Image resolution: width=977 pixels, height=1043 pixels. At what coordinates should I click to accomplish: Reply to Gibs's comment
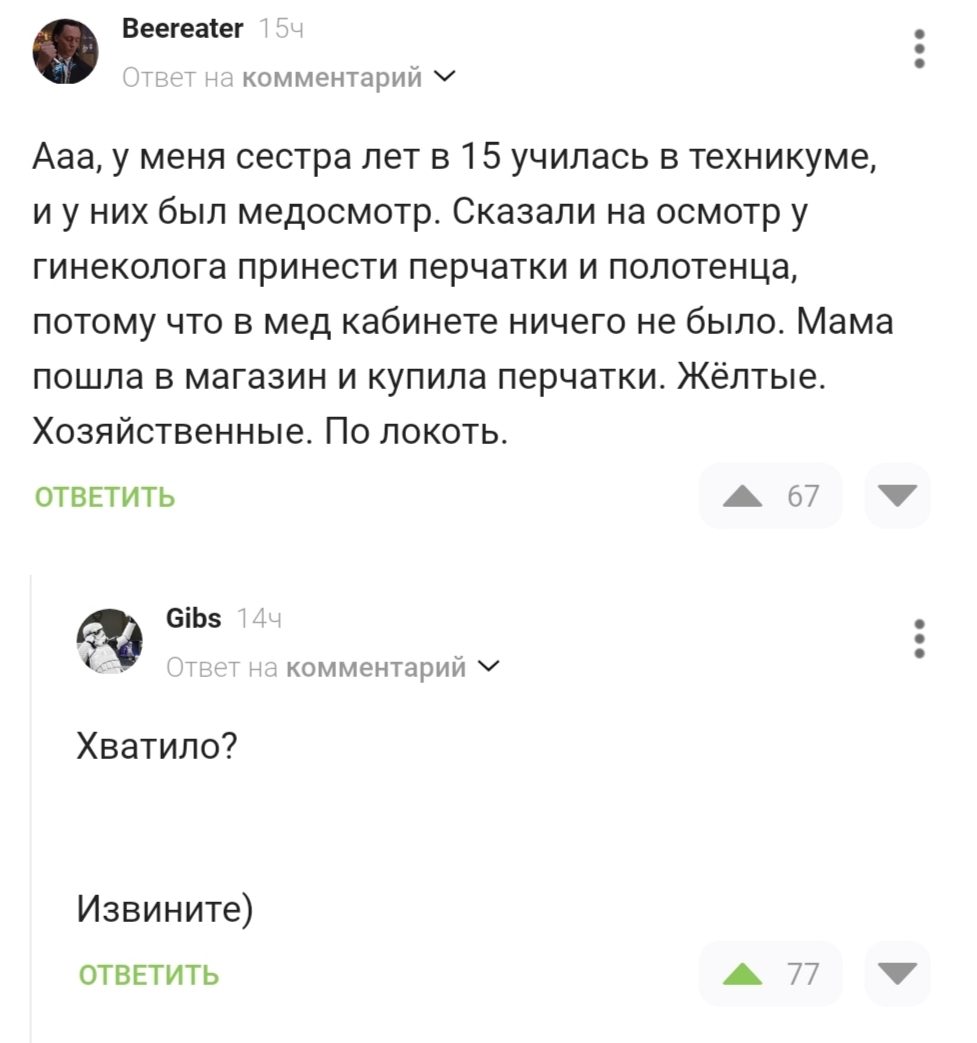click(149, 975)
